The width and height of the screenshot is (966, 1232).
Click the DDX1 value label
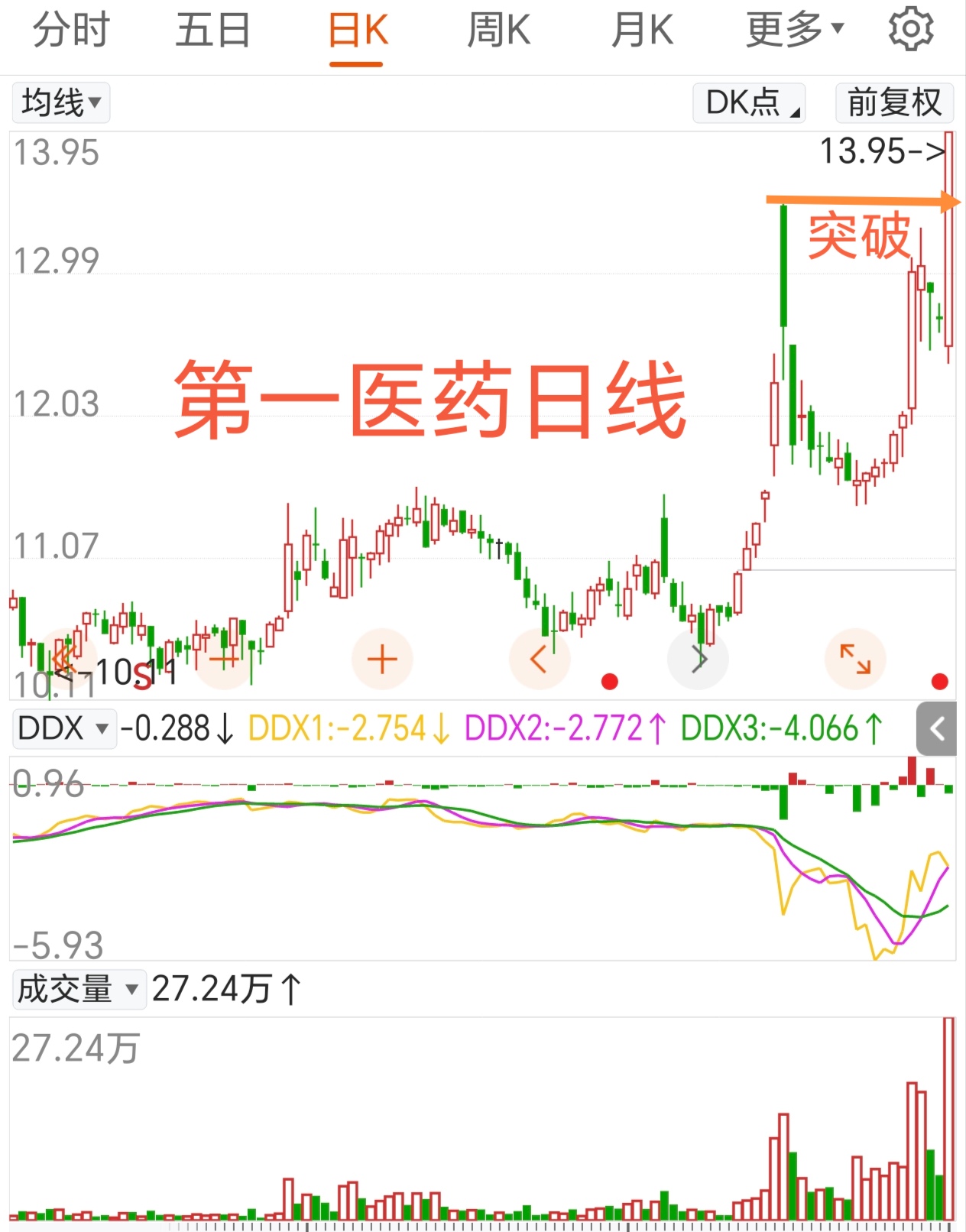(x=345, y=728)
